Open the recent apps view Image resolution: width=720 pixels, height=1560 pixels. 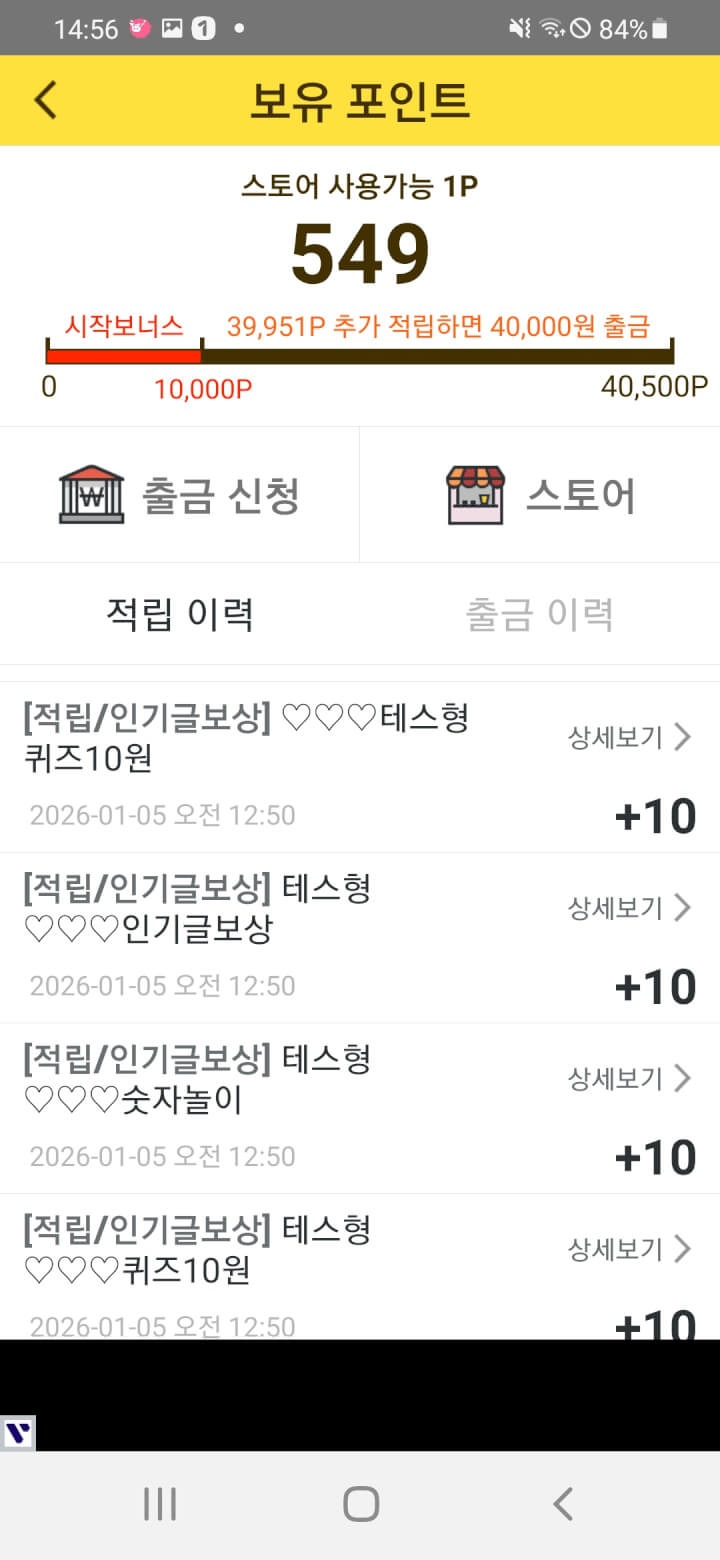(160, 1503)
